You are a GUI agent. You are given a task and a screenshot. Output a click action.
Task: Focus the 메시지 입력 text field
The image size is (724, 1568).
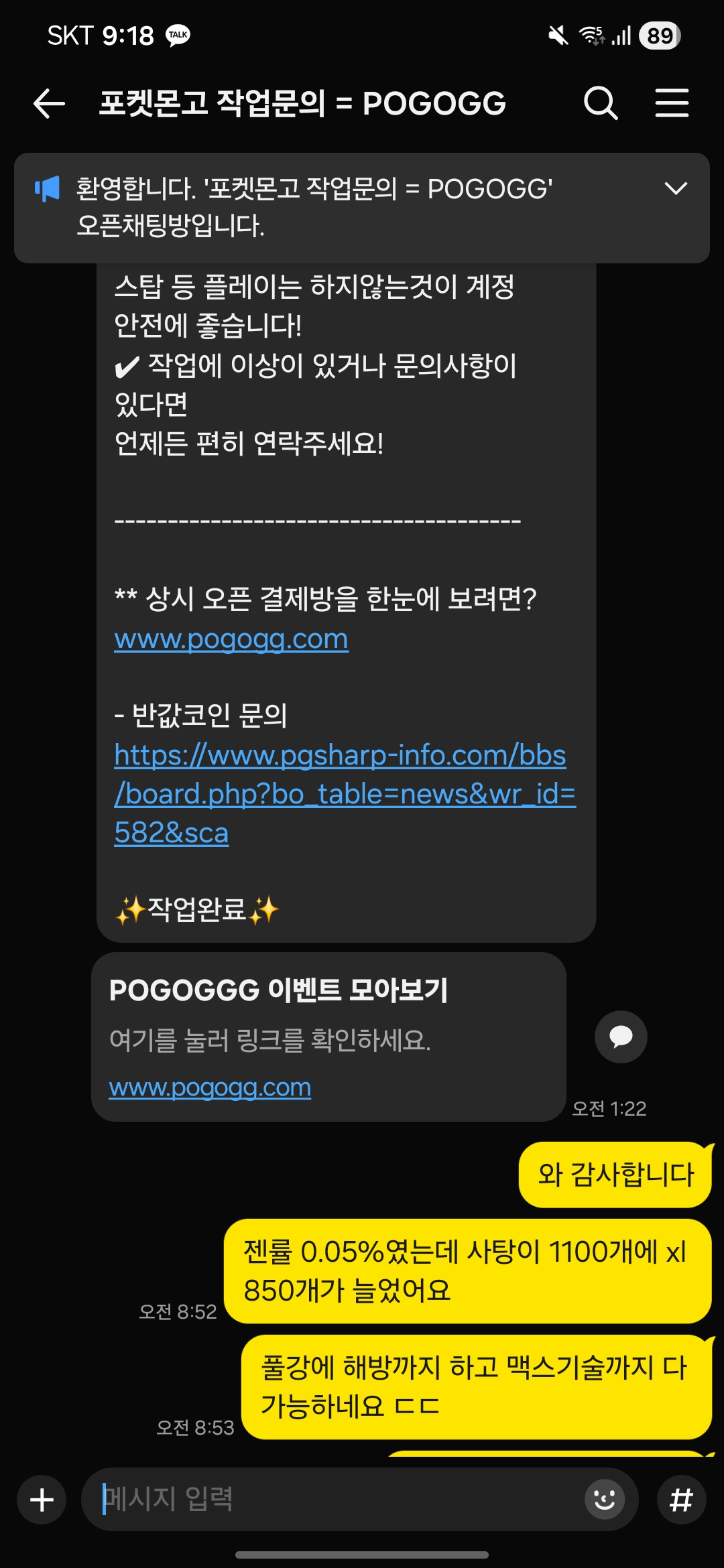tap(335, 1500)
